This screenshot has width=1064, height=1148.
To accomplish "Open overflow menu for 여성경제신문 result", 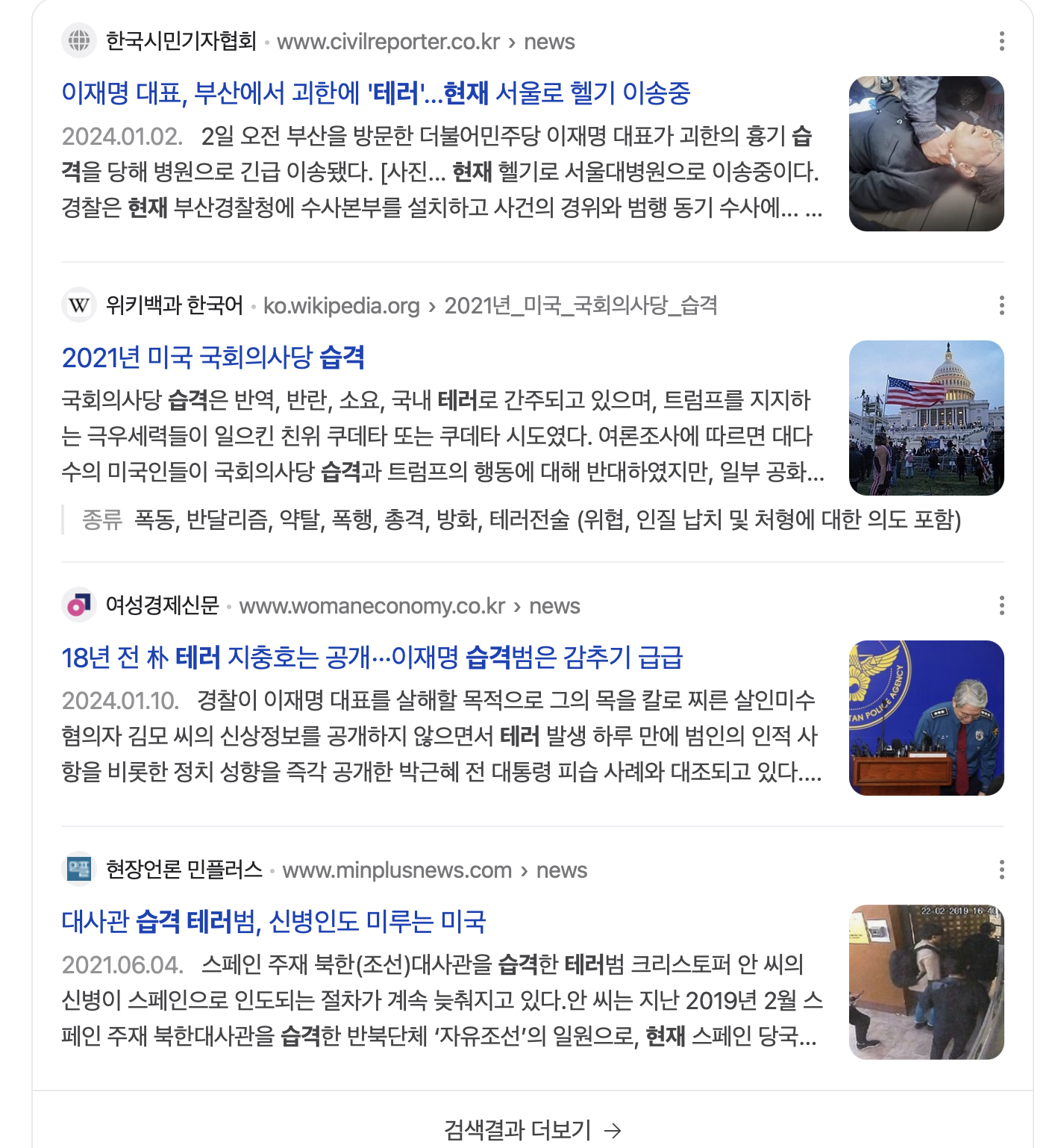I will [1001, 605].
